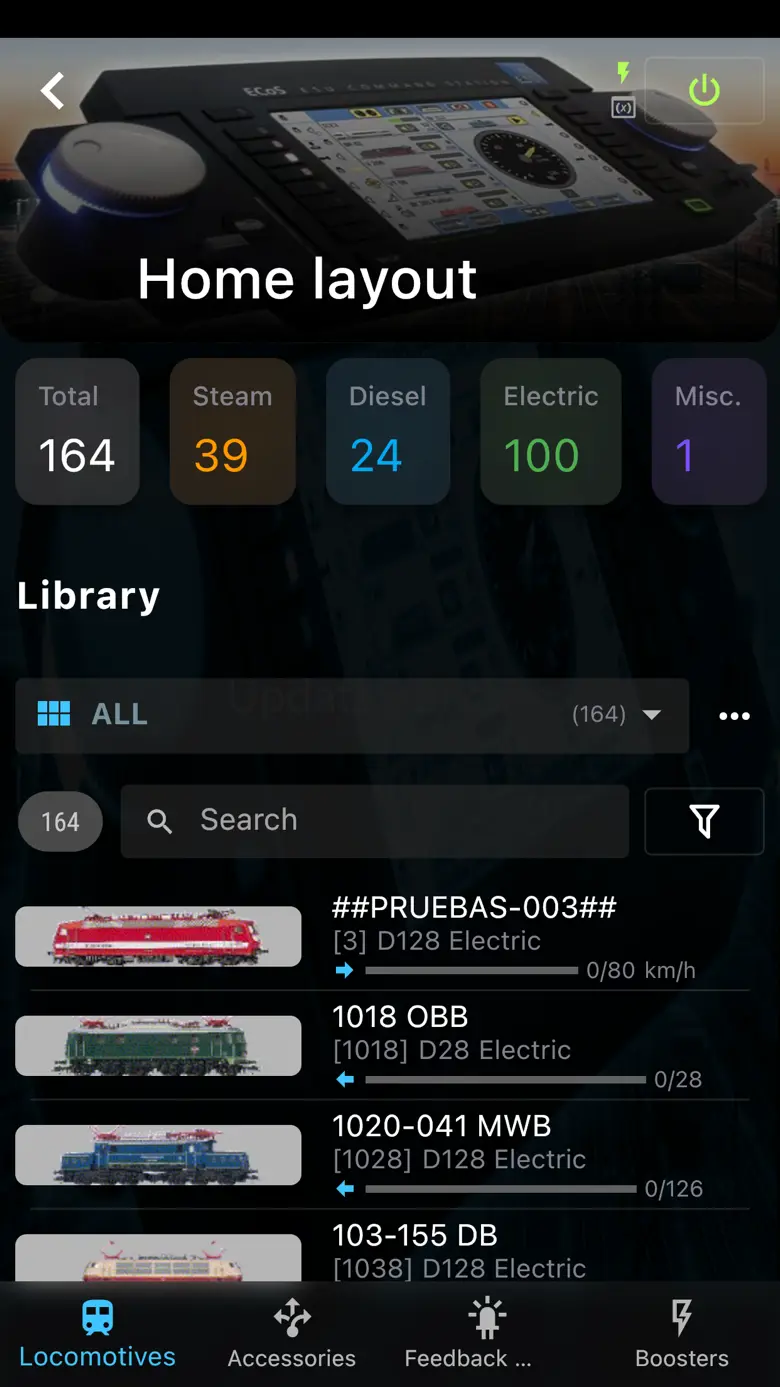
Task: Expand the ALL library dropdown
Action: click(352, 715)
